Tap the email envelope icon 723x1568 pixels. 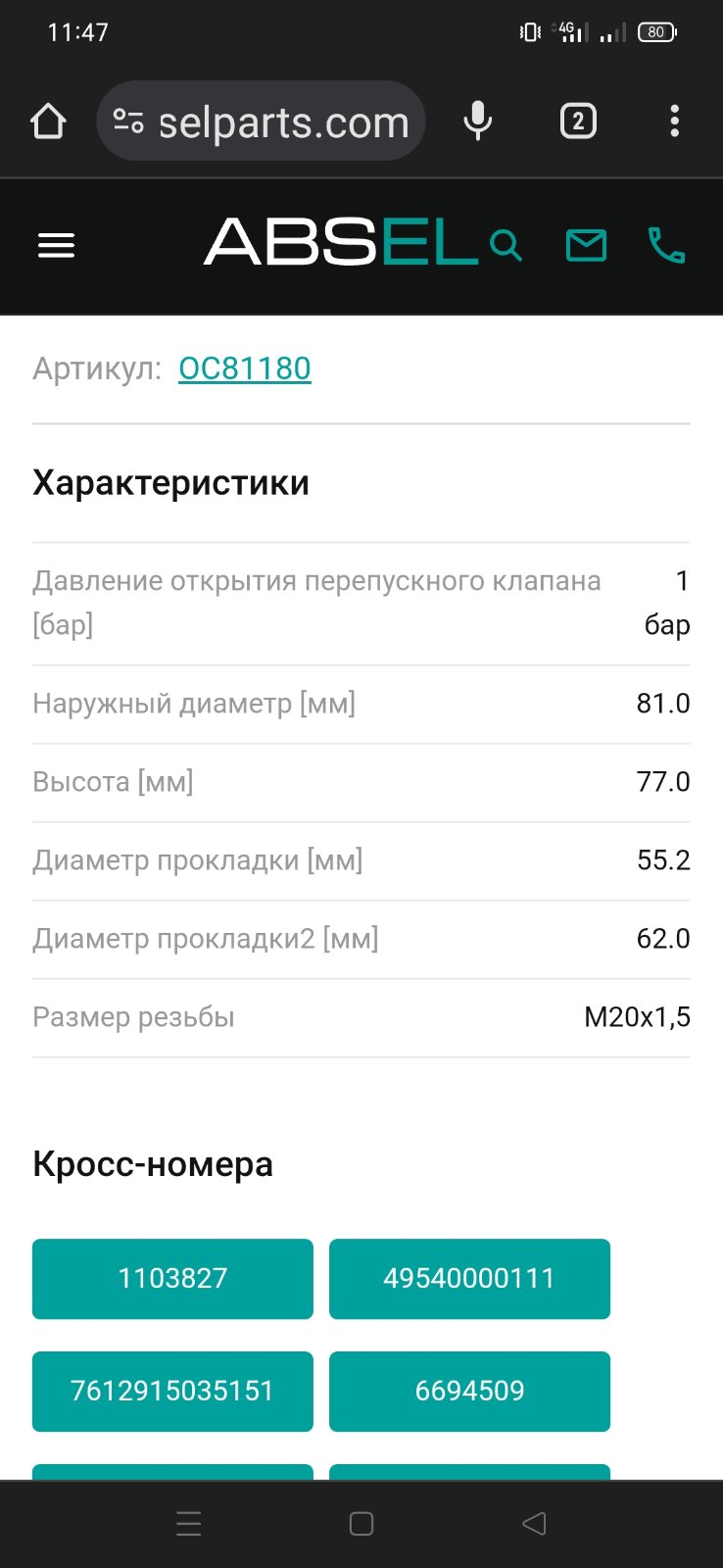click(x=586, y=245)
